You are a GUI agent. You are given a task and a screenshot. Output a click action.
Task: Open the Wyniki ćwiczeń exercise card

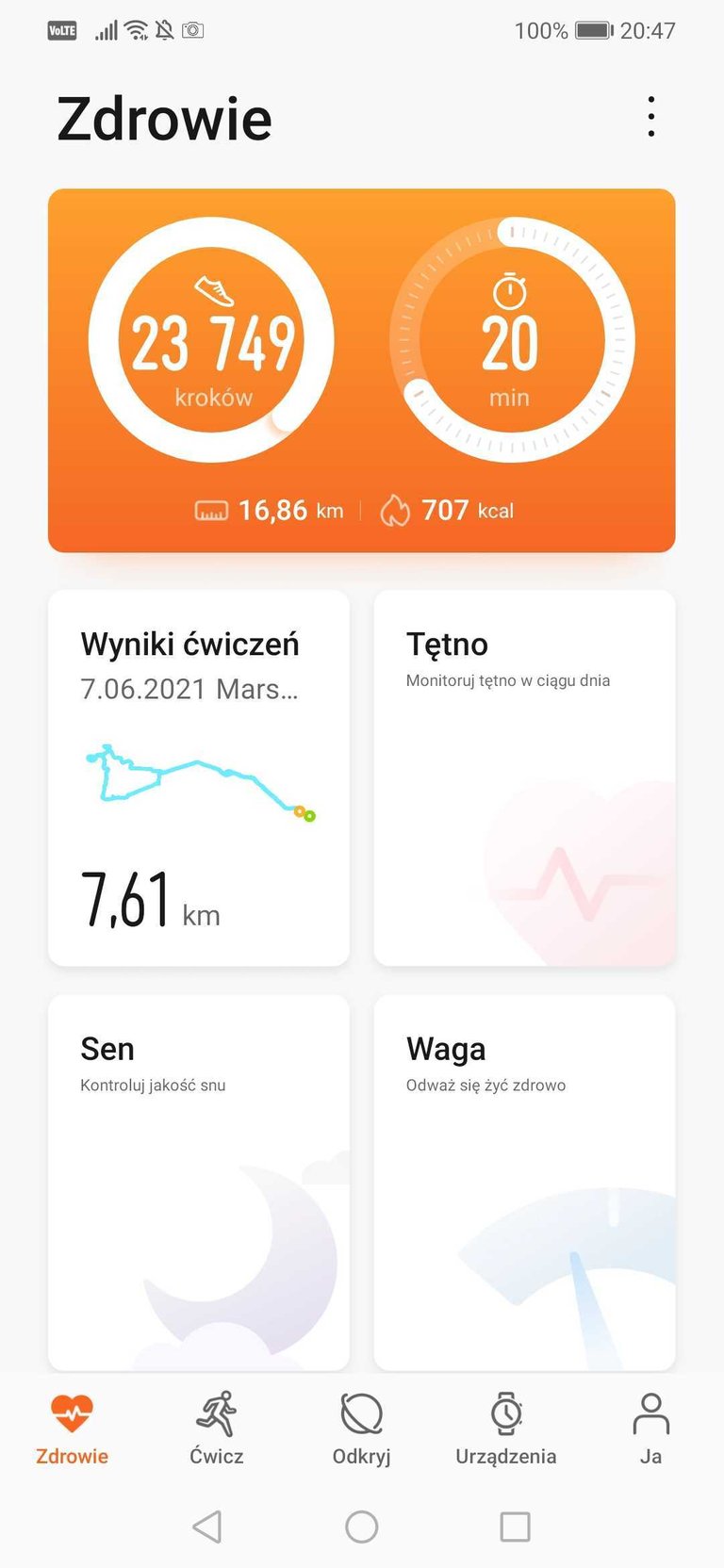[x=198, y=777]
